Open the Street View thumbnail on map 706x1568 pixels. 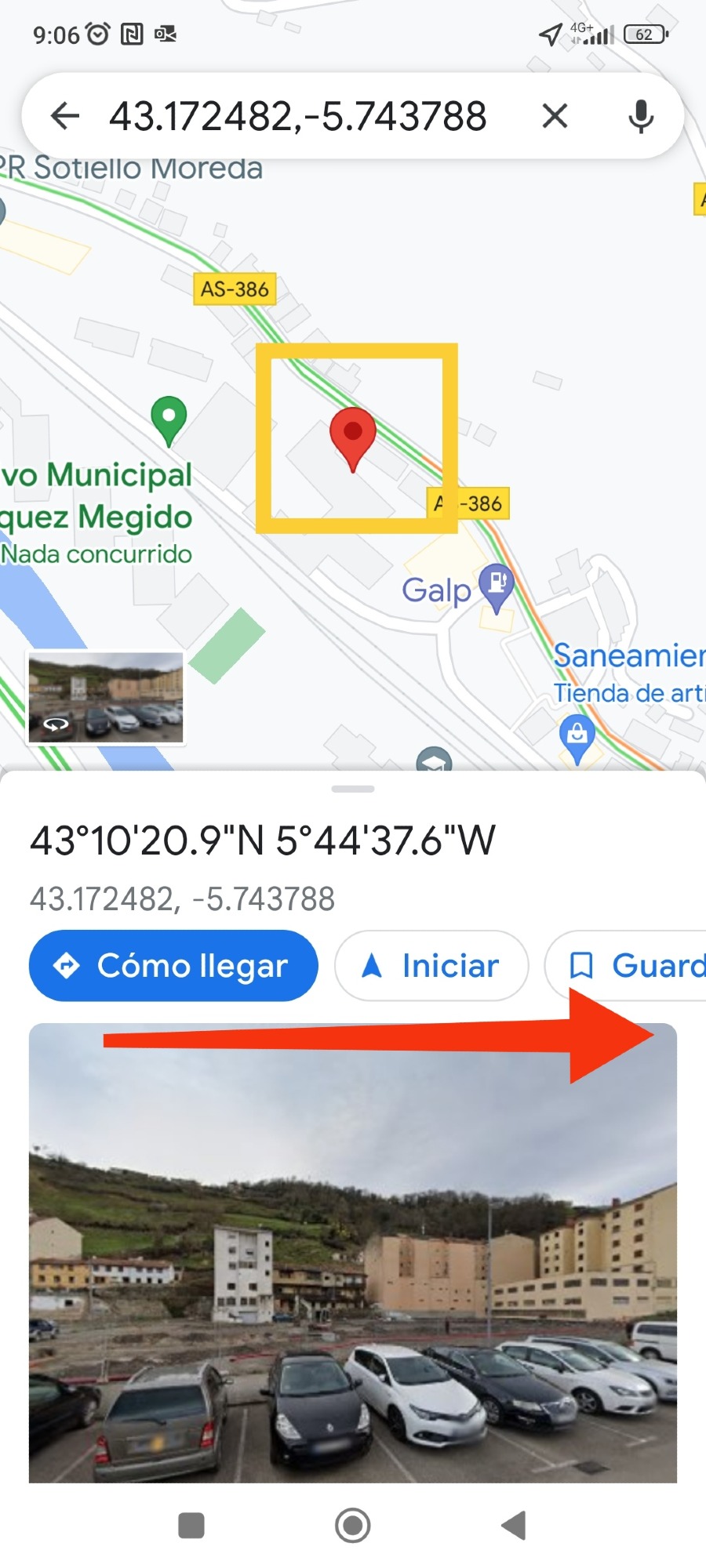point(106,697)
